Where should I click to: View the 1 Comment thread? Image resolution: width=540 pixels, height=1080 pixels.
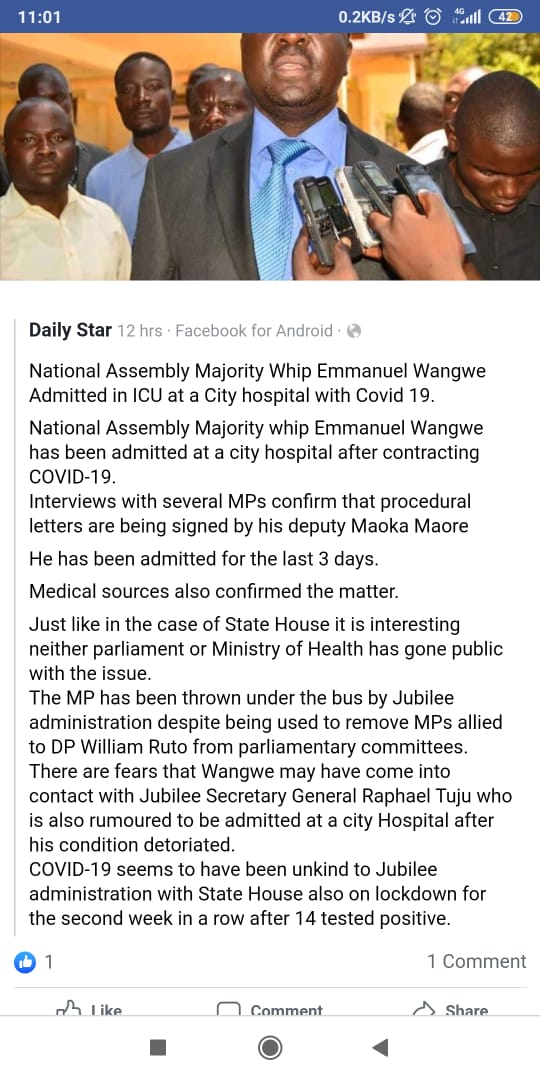point(477,962)
